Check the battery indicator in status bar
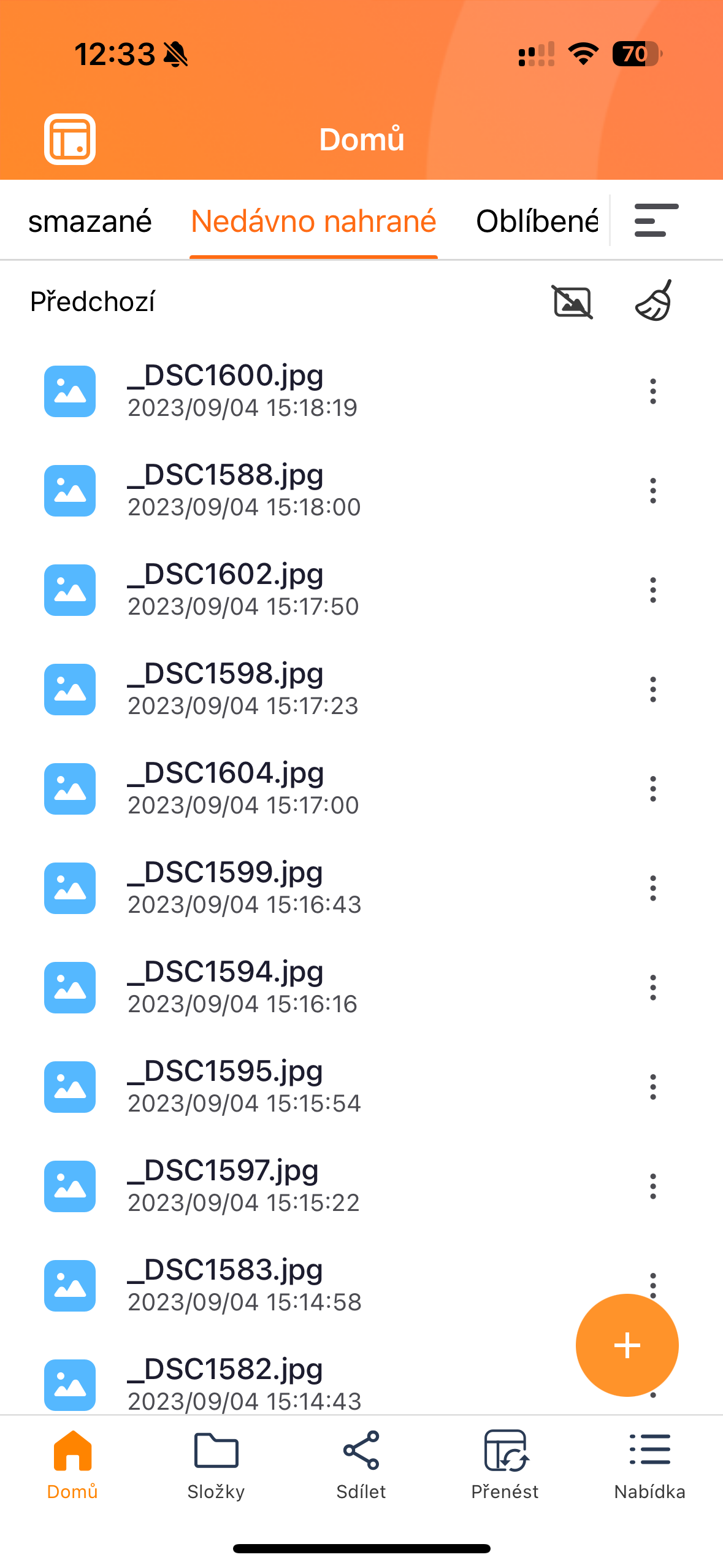Viewport: 723px width, 1568px height. point(636,55)
